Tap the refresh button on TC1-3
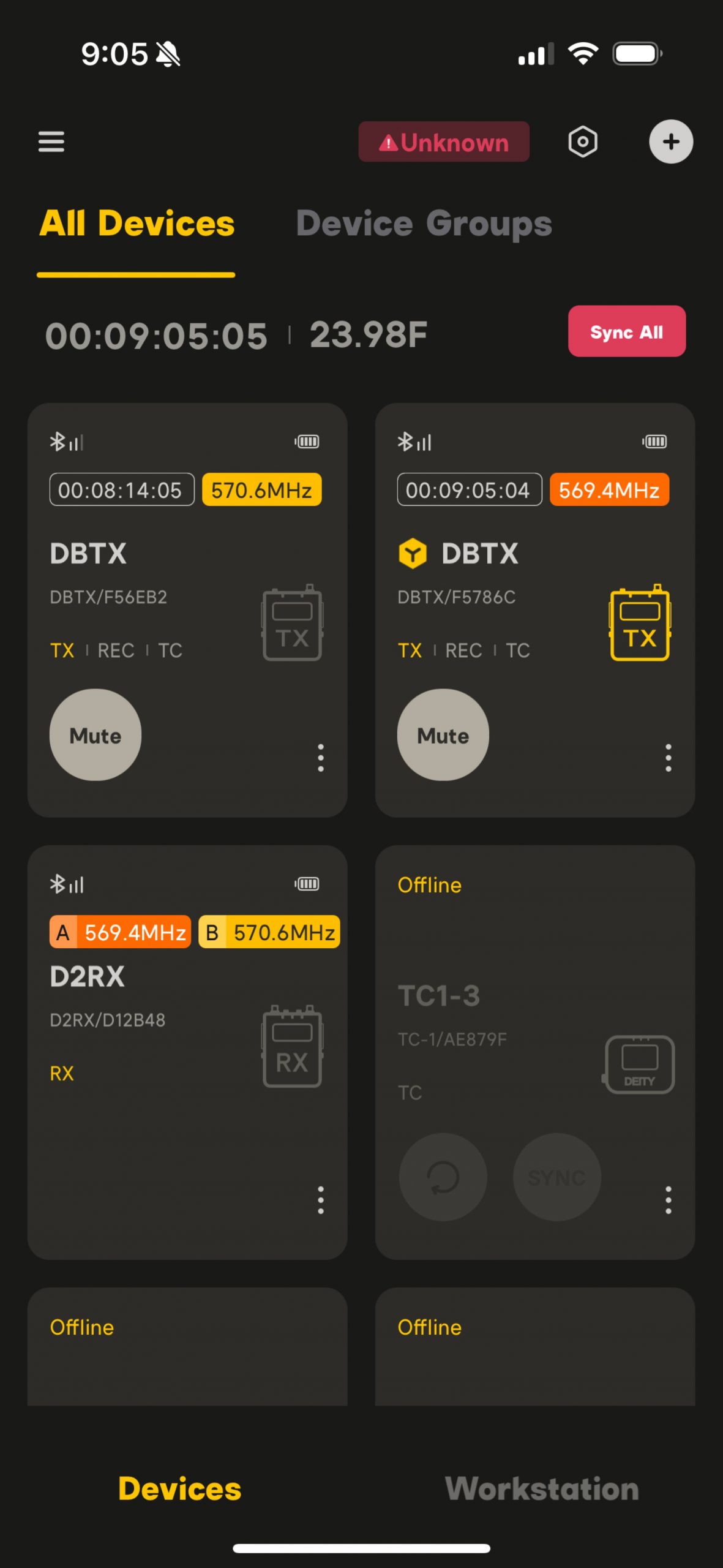Viewport: 723px width, 1568px height. 443,1177
